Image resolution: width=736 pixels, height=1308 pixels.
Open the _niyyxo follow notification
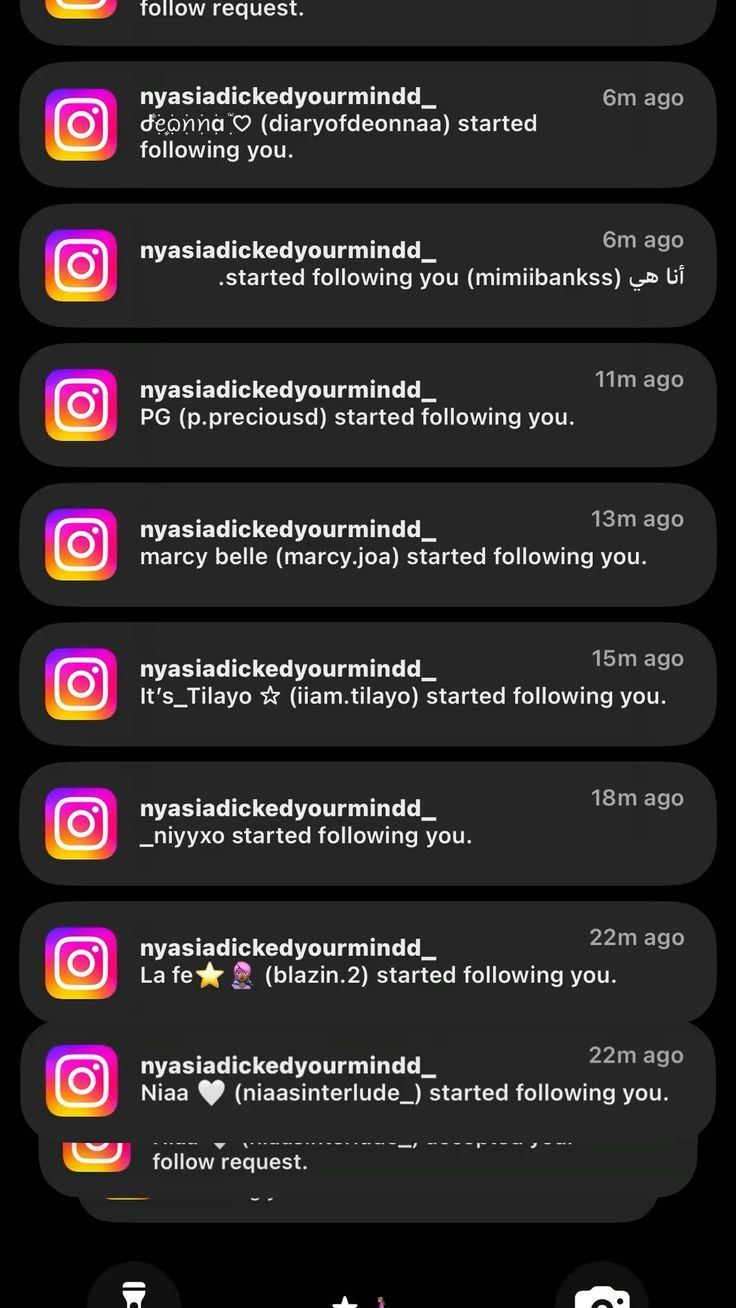(368, 823)
